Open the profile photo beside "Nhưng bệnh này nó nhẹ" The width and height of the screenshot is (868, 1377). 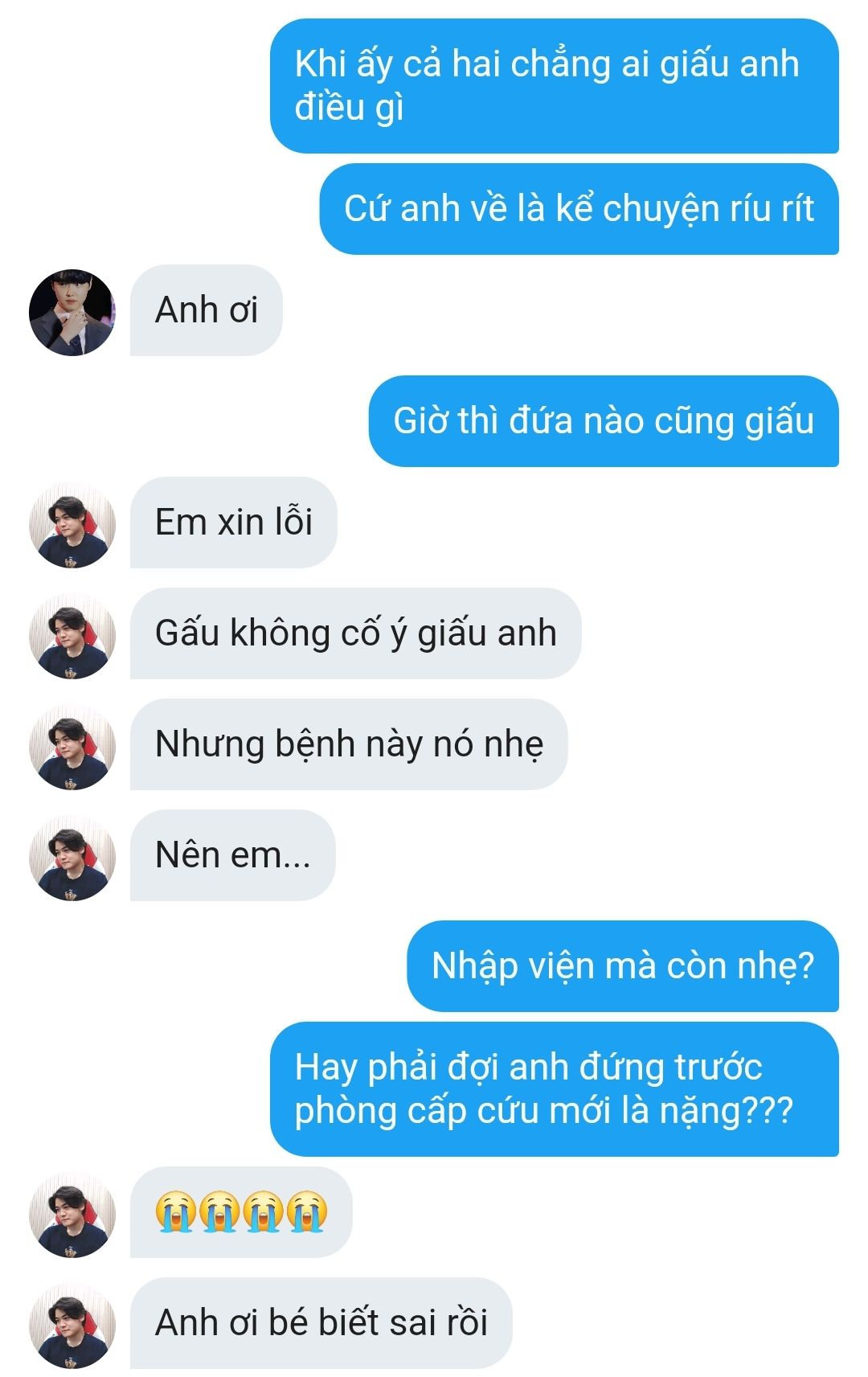(x=72, y=747)
